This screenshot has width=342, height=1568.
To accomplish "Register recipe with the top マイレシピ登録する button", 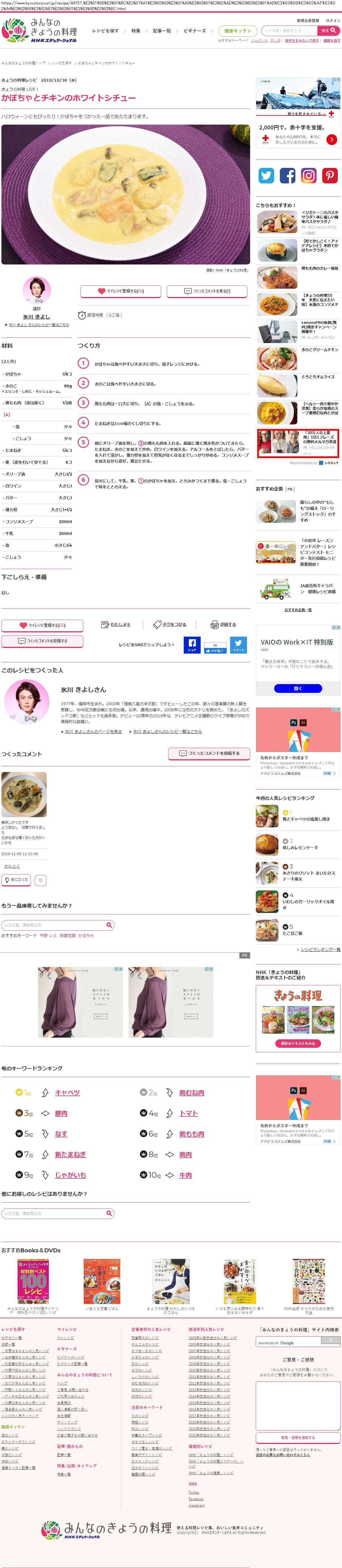I will point(121,291).
